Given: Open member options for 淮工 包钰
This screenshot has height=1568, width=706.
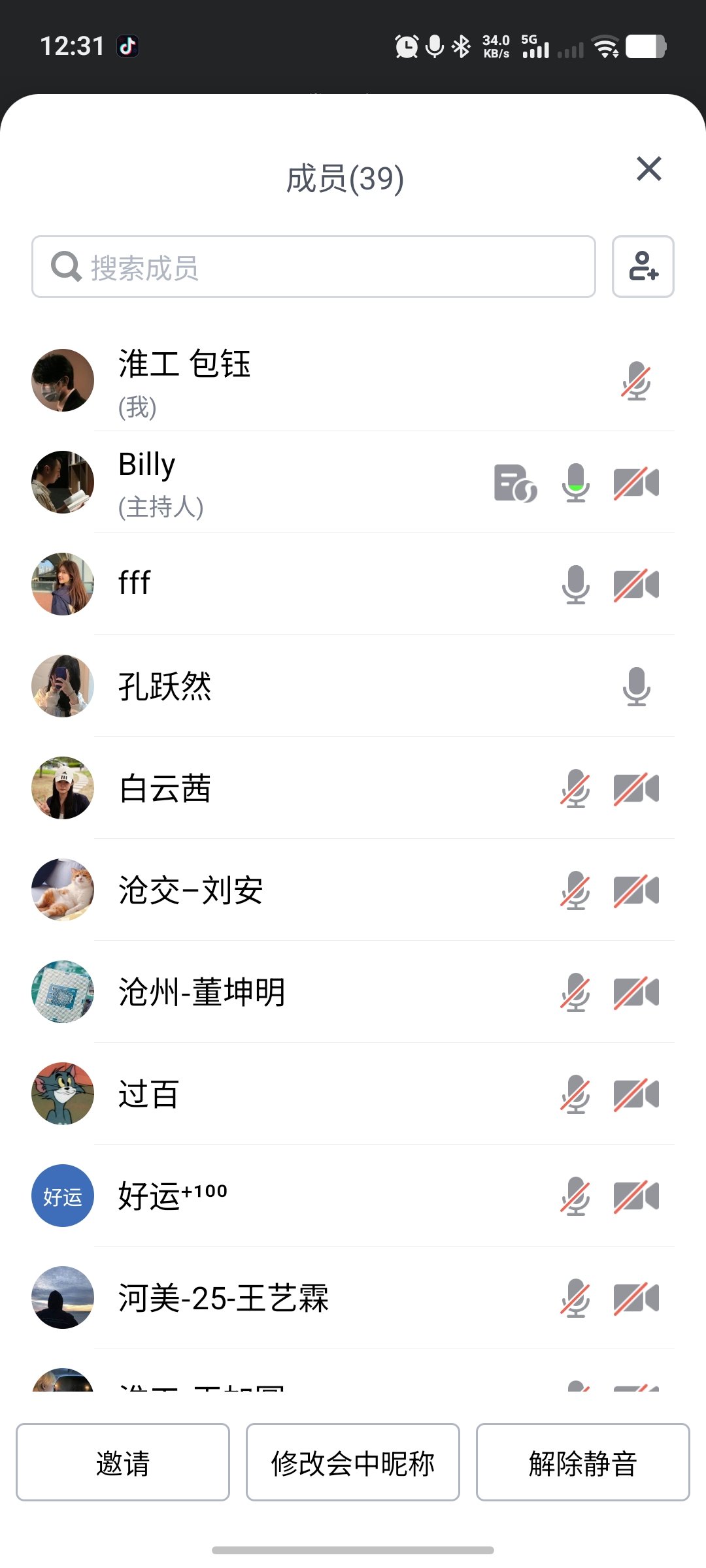Looking at the screenshot, I should (x=261, y=379).
